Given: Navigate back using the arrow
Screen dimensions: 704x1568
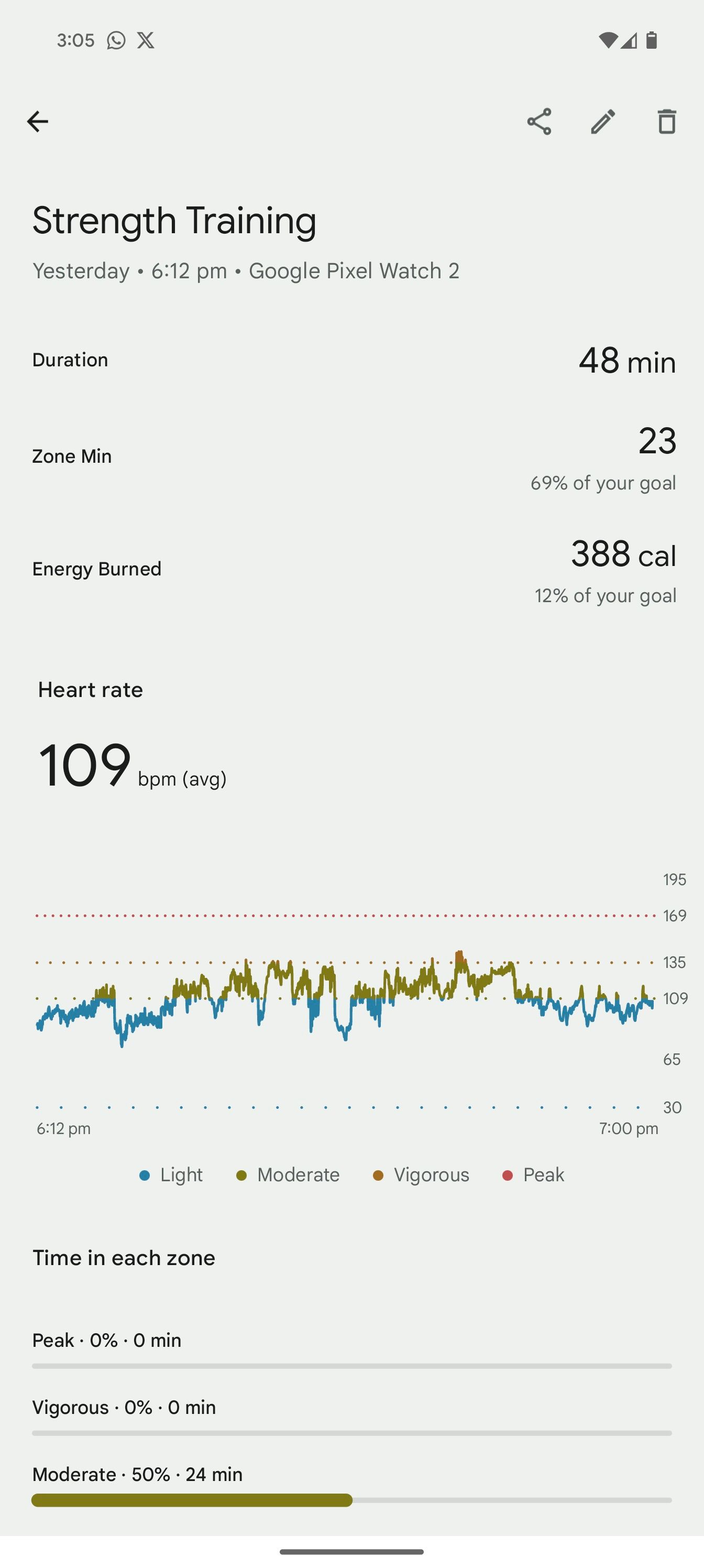Looking at the screenshot, I should click(x=38, y=121).
